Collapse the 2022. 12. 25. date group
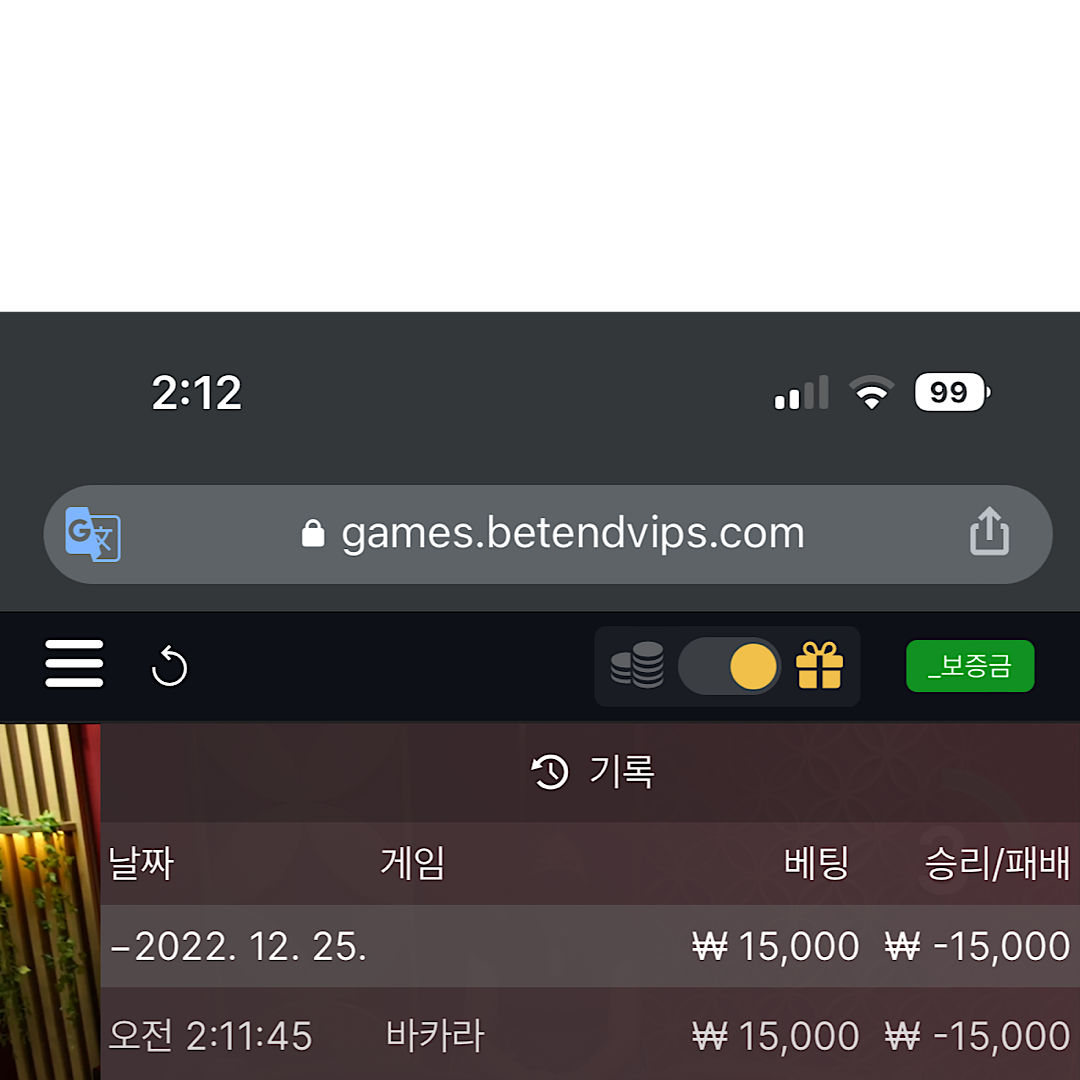1080x1080 pixels. [x=240, y=946]
